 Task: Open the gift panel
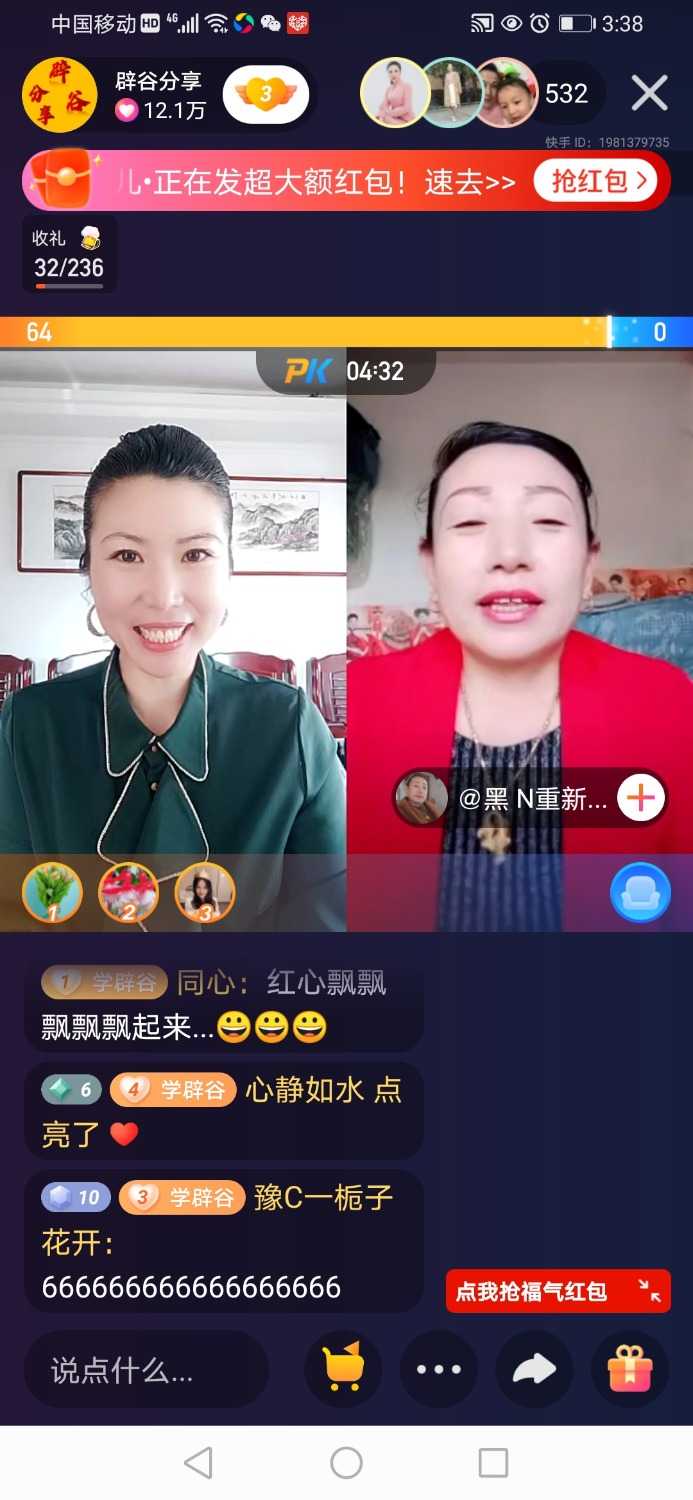630,1369
